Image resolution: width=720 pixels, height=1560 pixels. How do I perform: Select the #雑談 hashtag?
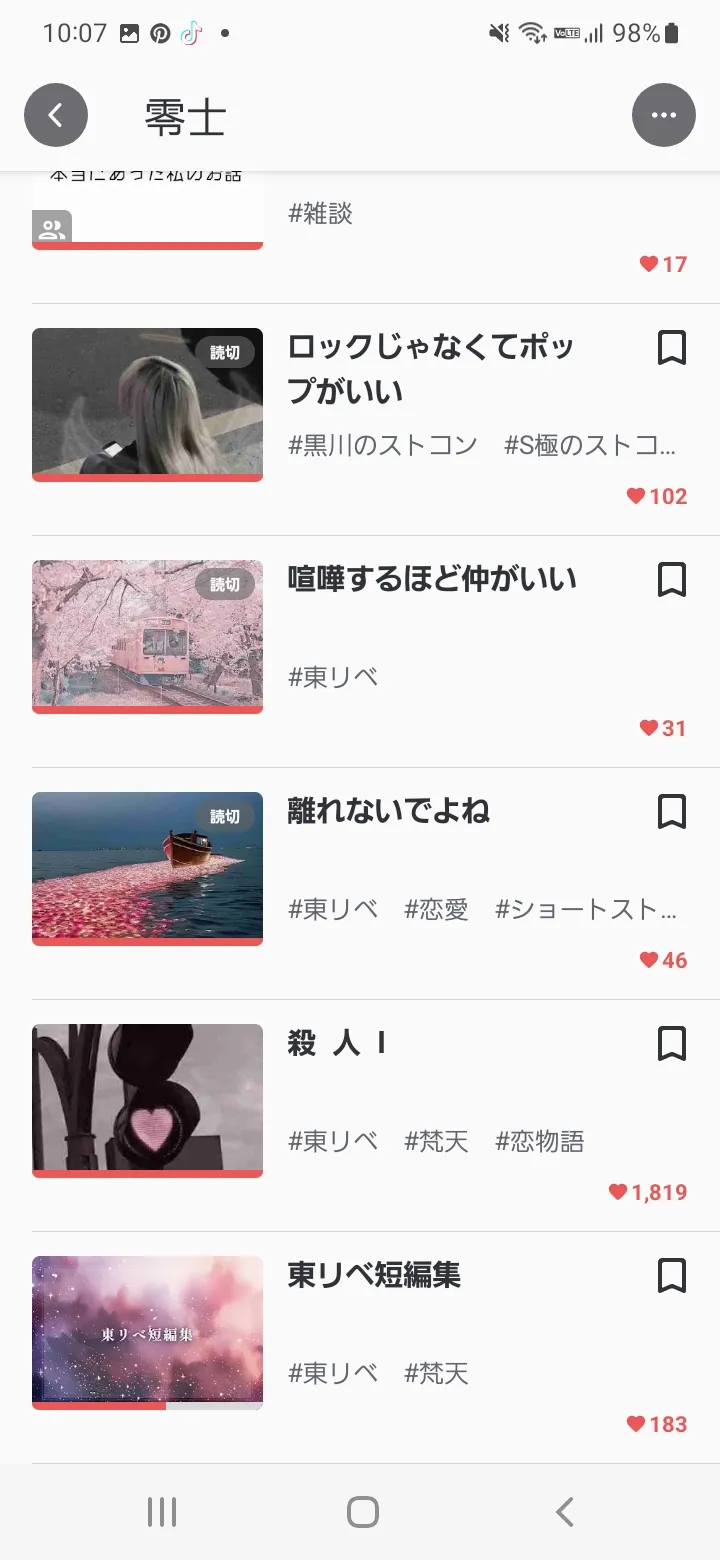click(x=320, y=213)
